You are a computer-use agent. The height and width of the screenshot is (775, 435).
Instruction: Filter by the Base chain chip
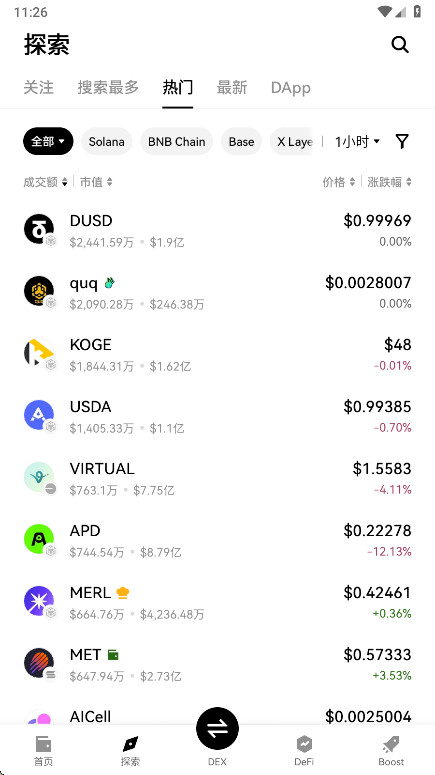pos(241,141)
